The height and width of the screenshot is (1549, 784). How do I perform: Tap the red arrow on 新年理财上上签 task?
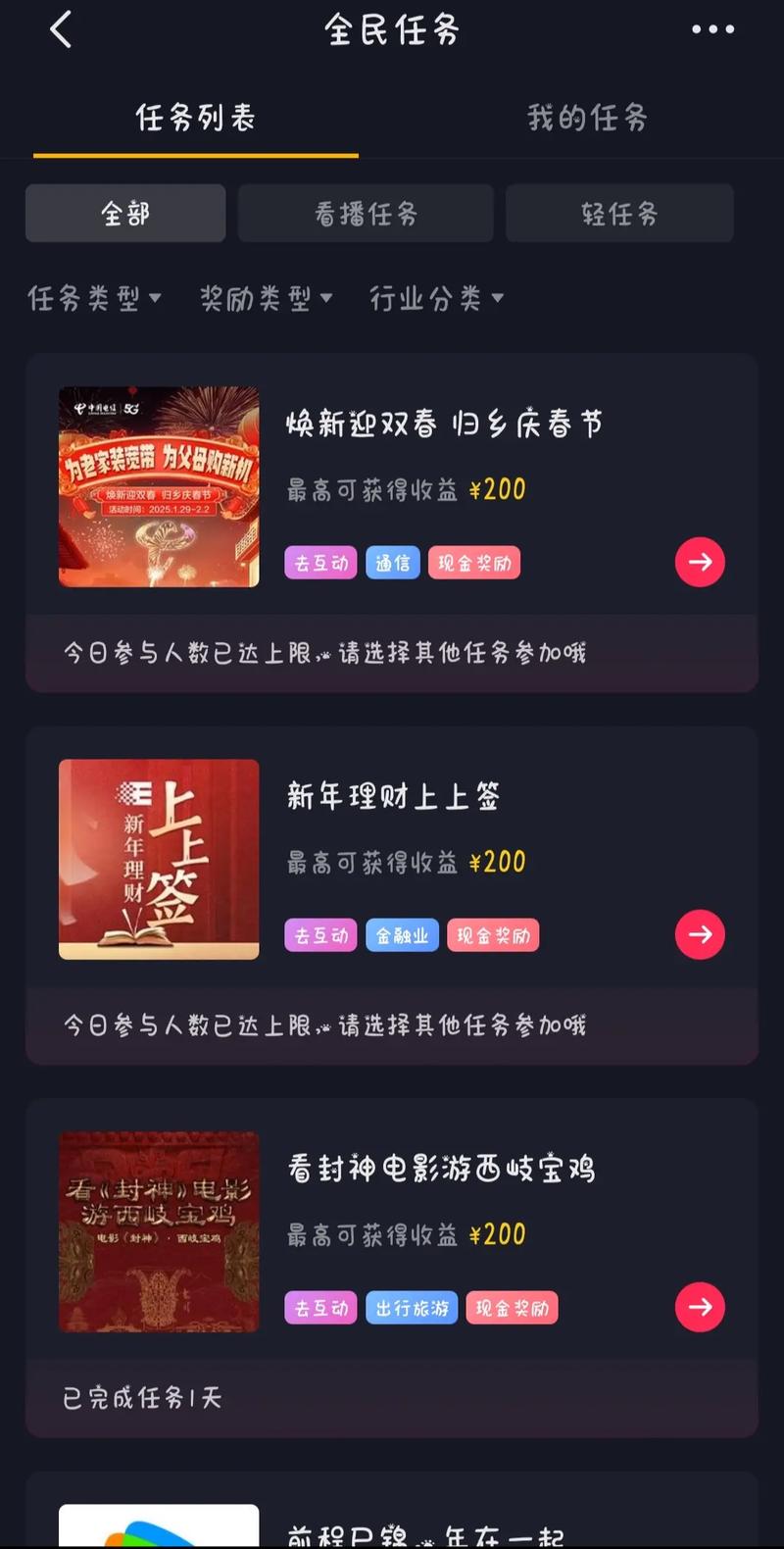700,934
